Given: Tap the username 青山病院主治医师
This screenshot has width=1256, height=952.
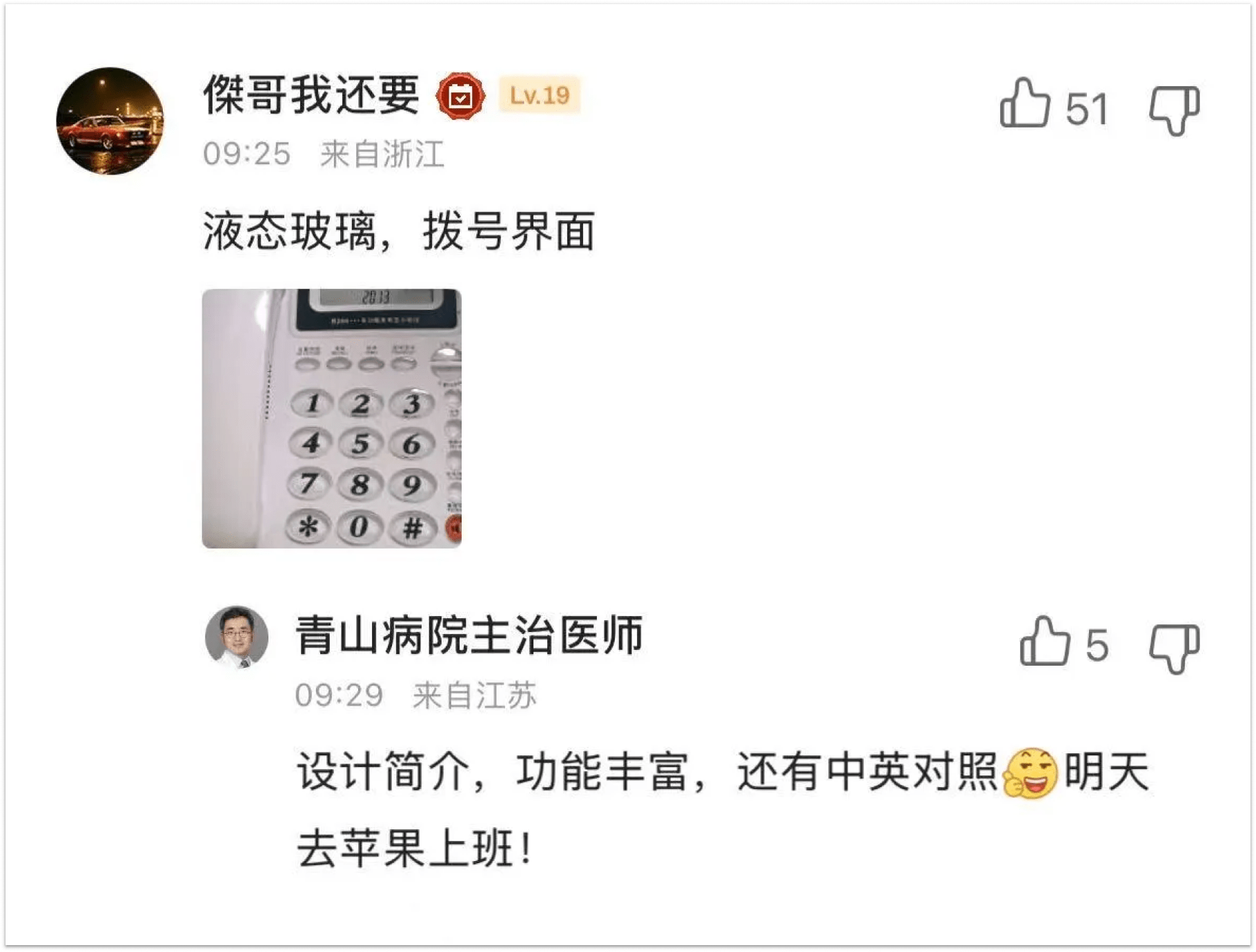Looking at the screenshot, I should pos(469,635).
